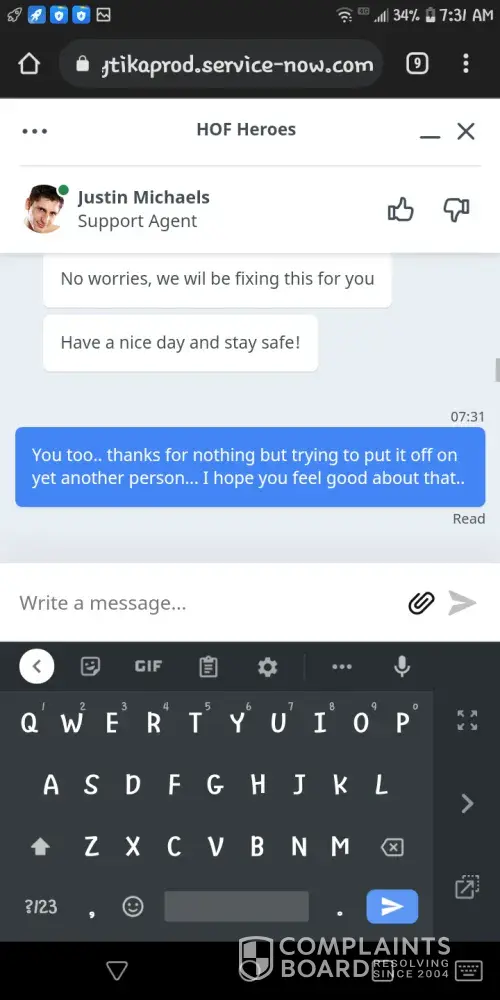Image resolution: width=500 pixels, height=1000 pixels.
Task: Send the message with the arrow icon
Action: (x=462, y=603)
